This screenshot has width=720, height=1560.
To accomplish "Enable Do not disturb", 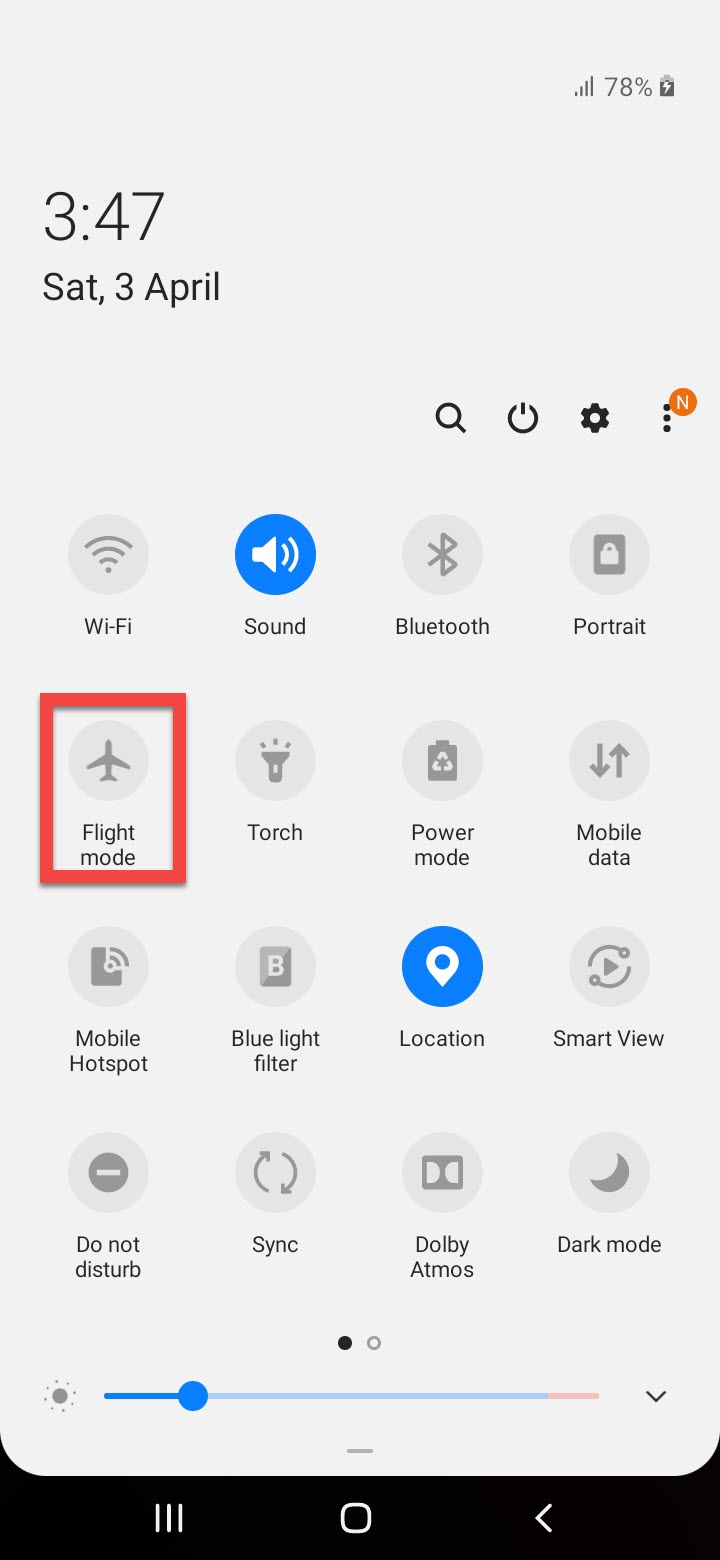I will [108, 1173].
